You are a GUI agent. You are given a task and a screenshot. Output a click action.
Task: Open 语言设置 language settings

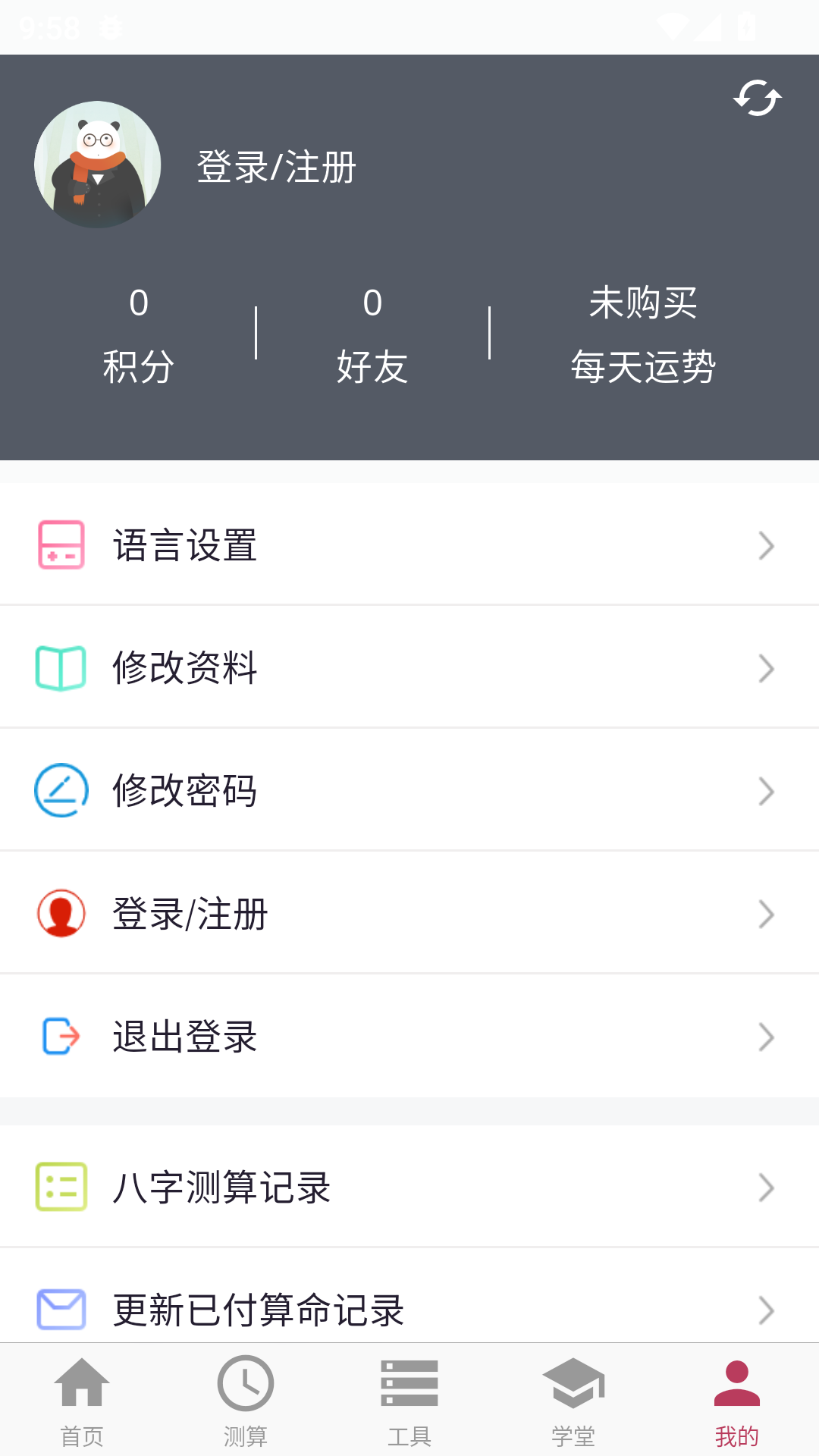click(409, 545)
